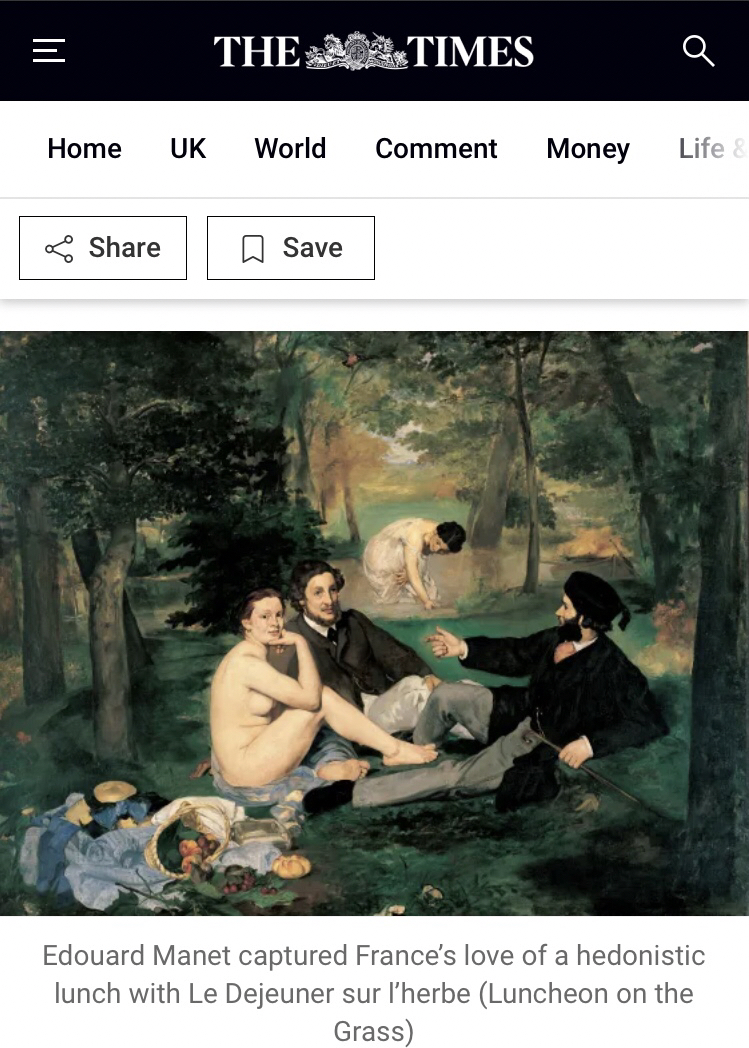The image size is (749, 1048).
Task: Go to the Comment section
Action: [x=436, y=148]
